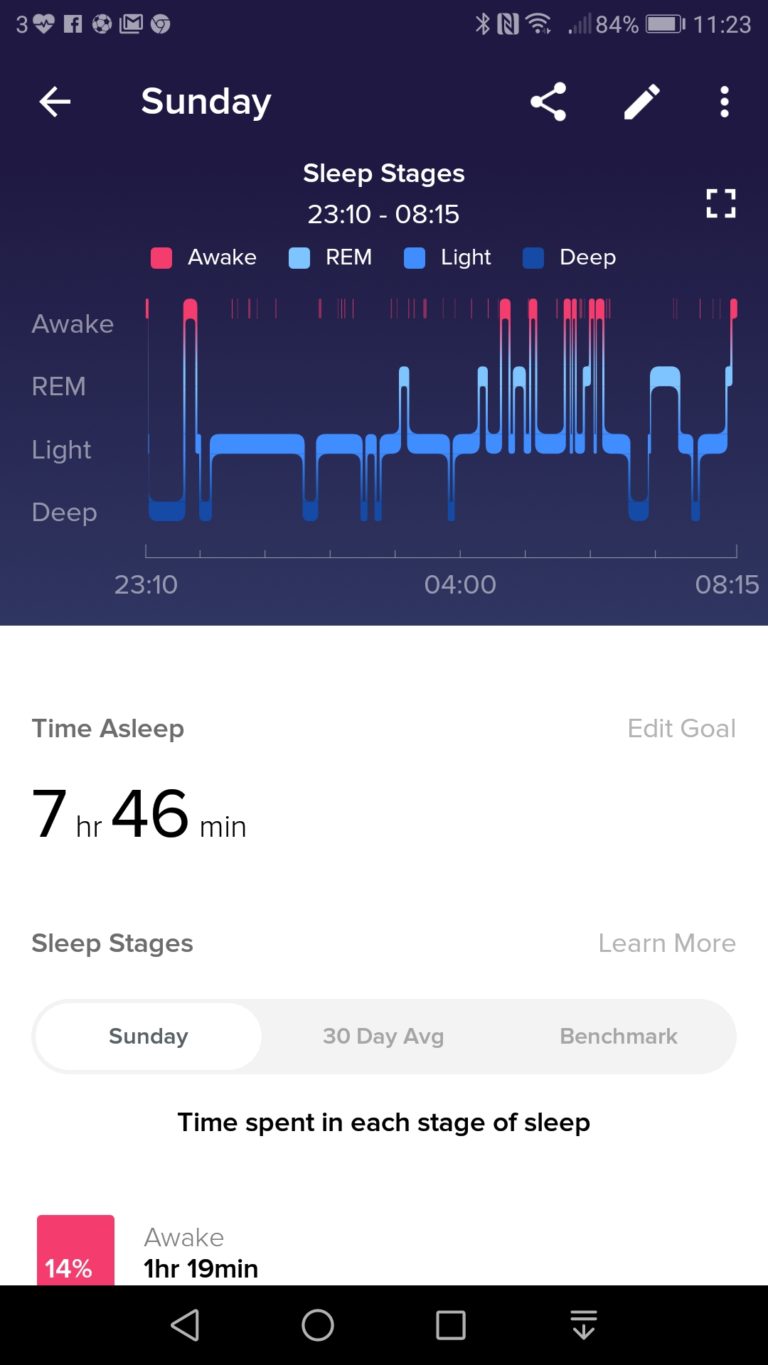Screen dimensions: 768x1365
Task: Switch to the 30 Day Avg tab
Action: (383, 1036)
